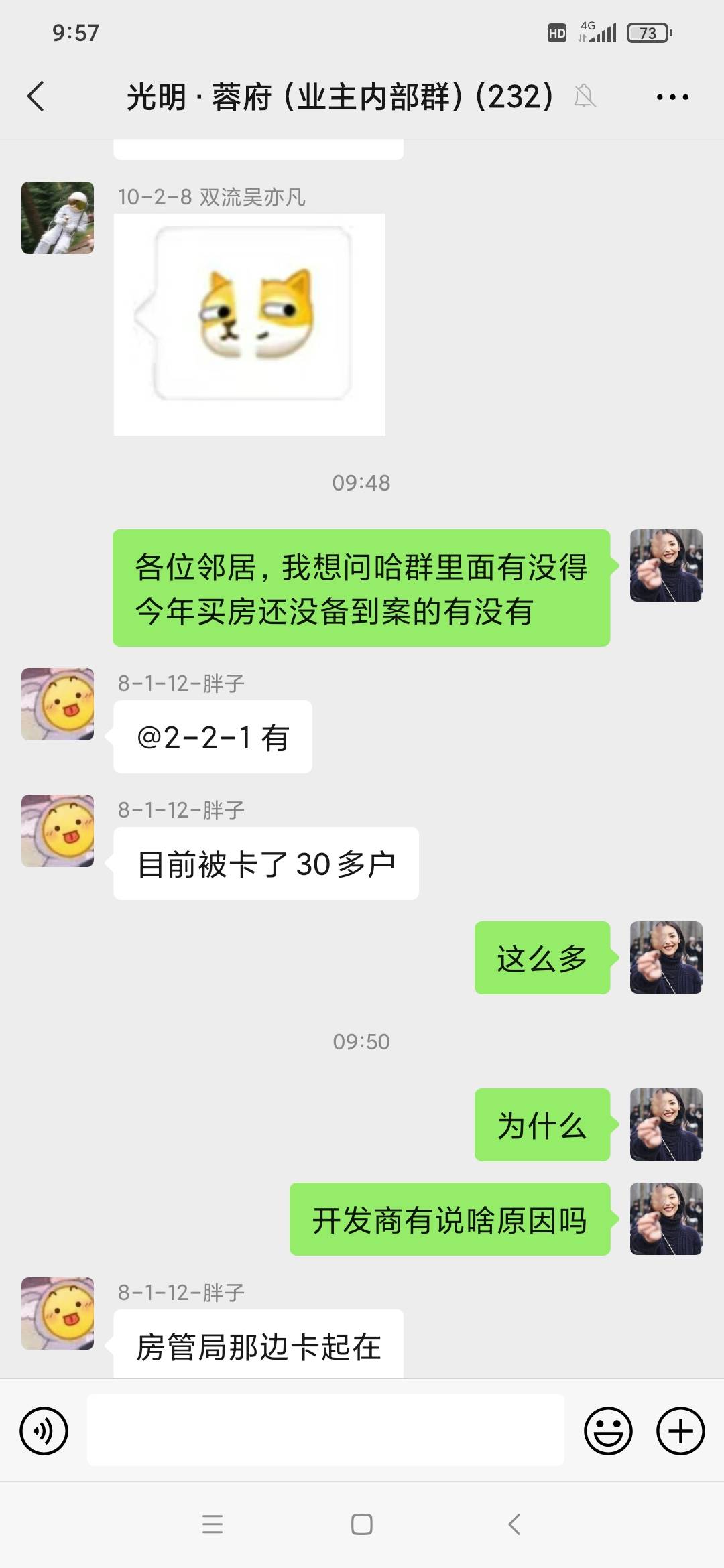Viewport: 724px width, 1568px height.
Task: Go back from the group chat
Action: click(x=36, y=96)
